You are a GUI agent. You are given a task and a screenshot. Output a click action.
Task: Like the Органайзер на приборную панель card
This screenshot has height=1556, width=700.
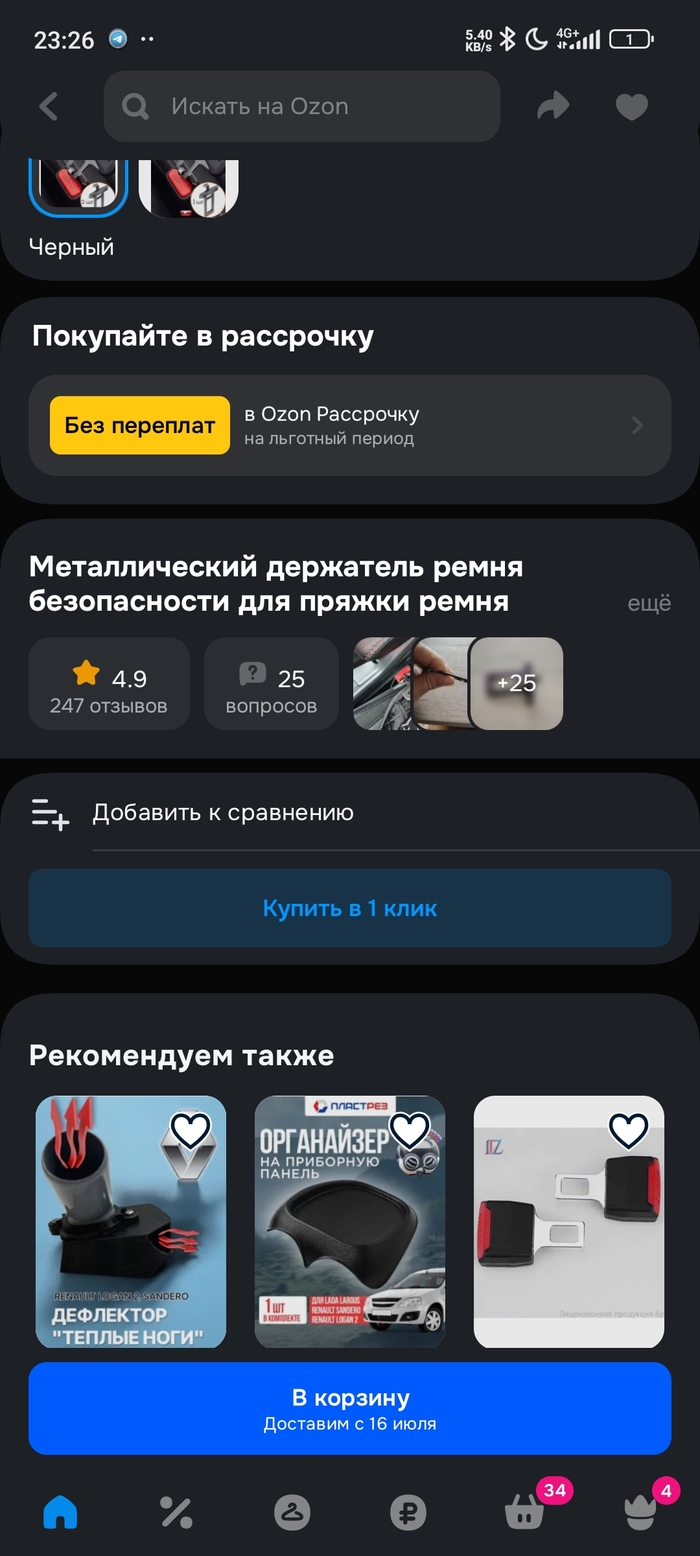(x=409, y=1130)
